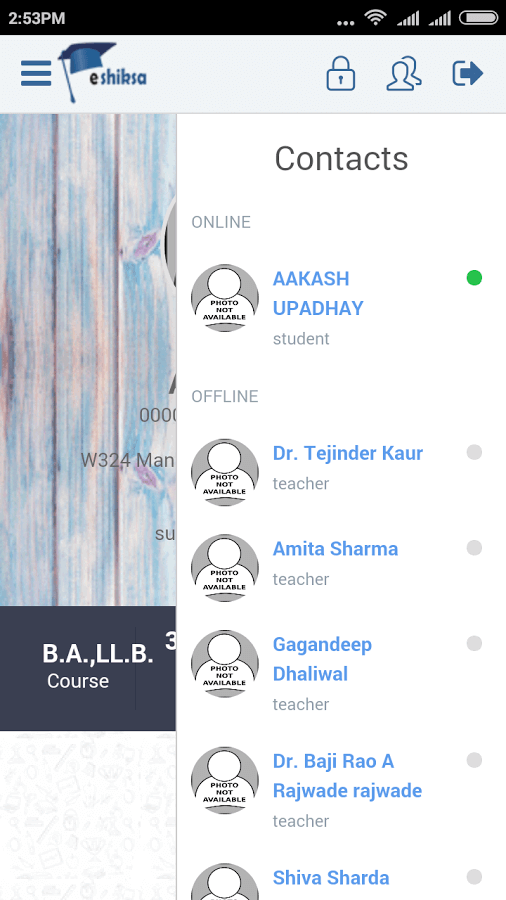Image resolution: width=506 pixels, height=900 pixels.
Task: Tap the padlock icon in the top bar
Action: click(341, 73)
